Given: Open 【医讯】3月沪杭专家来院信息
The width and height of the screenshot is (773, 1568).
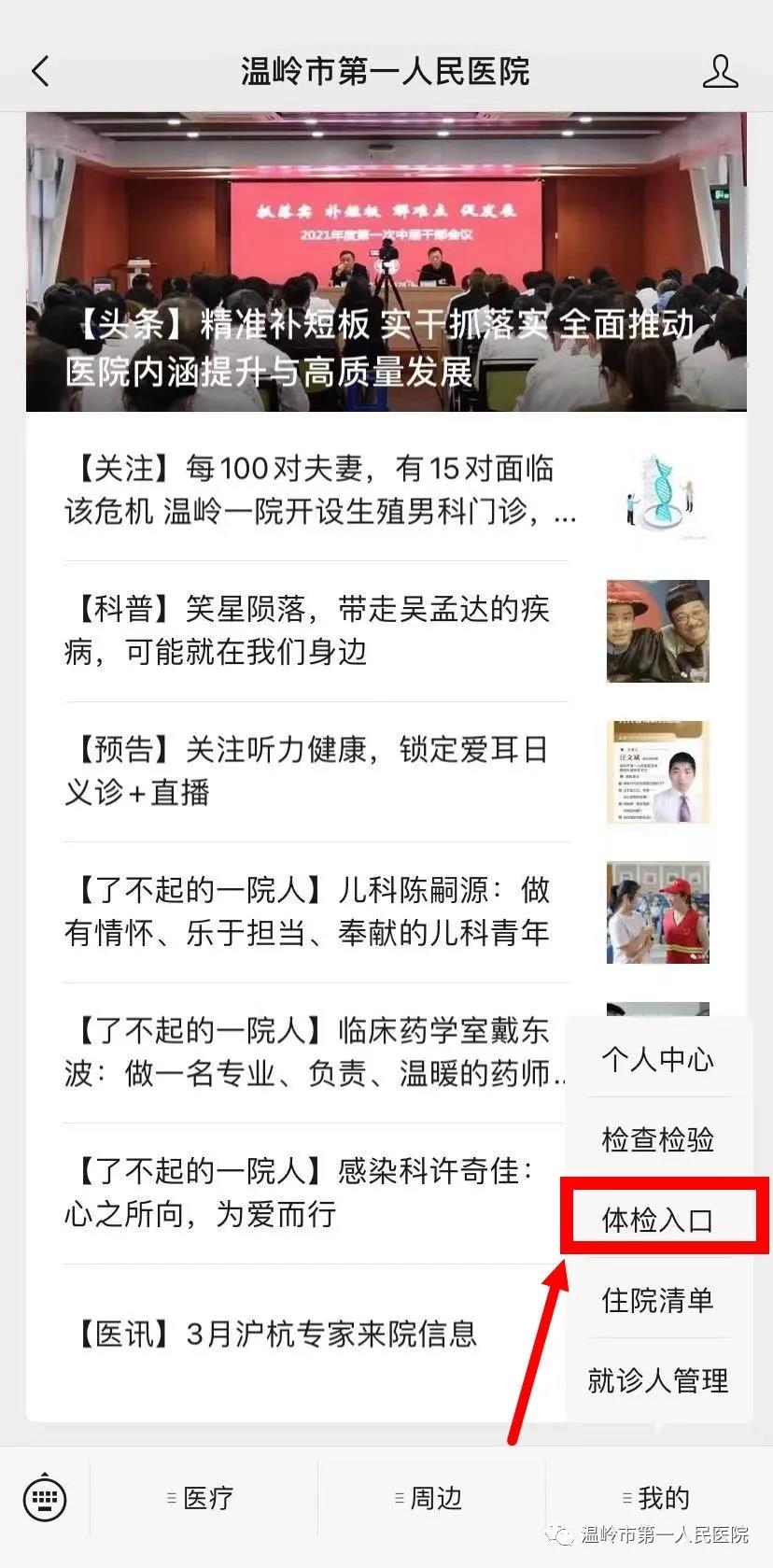Looking at the screenshot, I should click(275, 1334).
